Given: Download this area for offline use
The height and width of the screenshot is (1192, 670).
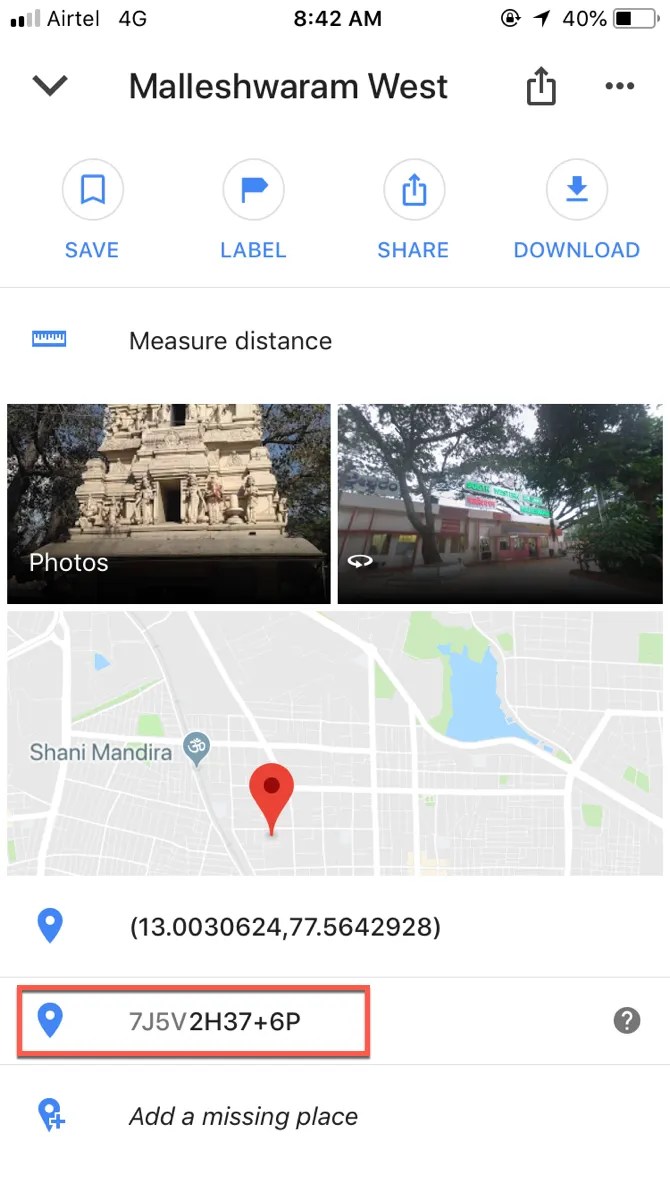Looking at the screenshot, I should (x=576, y=211).
